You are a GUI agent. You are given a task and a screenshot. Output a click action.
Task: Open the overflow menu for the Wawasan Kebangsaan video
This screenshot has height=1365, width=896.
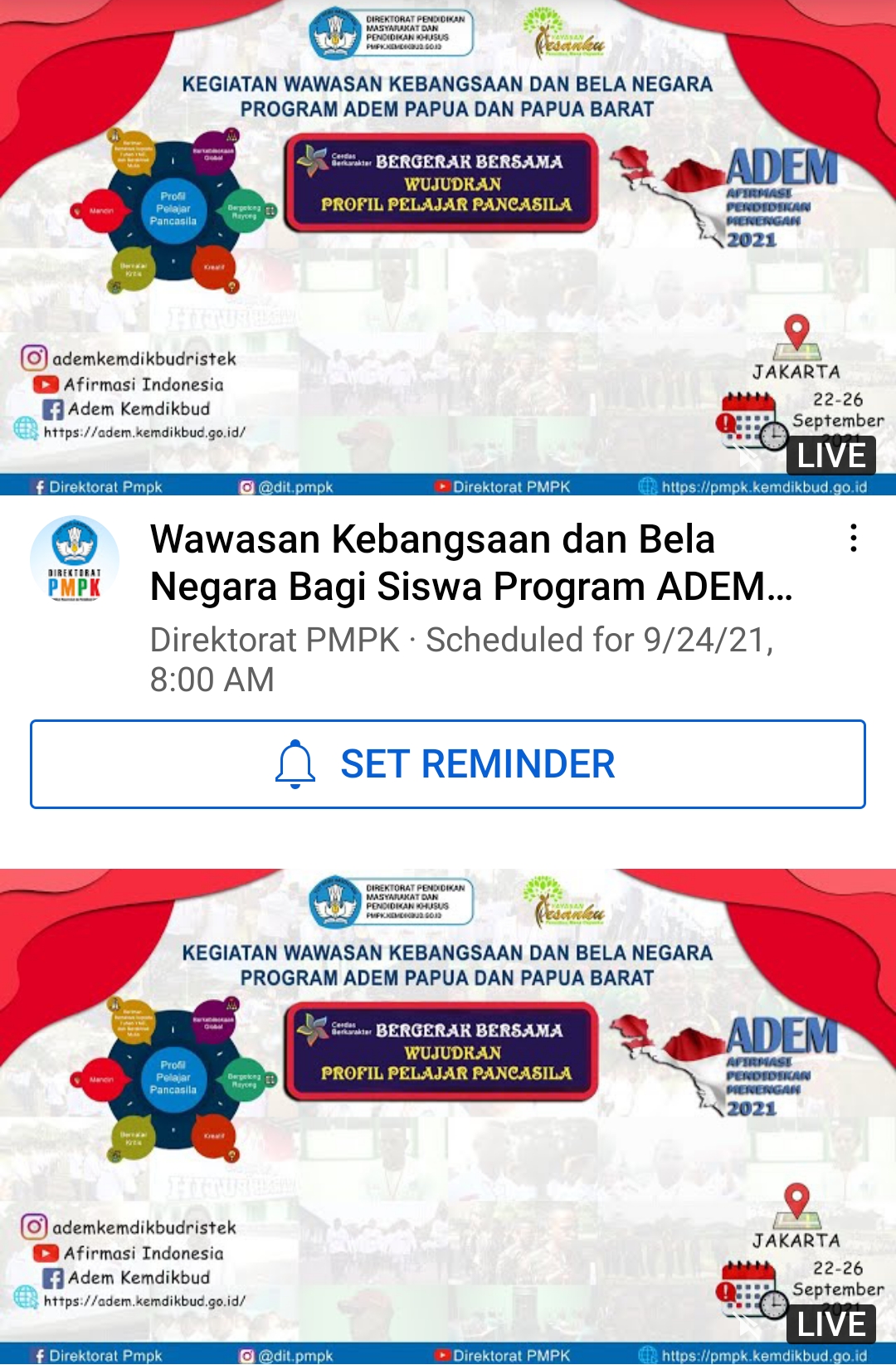point(853,539)
